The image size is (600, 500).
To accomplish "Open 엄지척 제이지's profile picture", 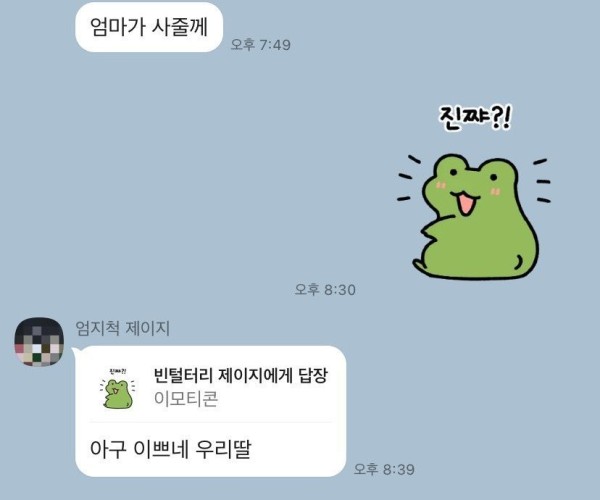I will (x=40, y=342).
